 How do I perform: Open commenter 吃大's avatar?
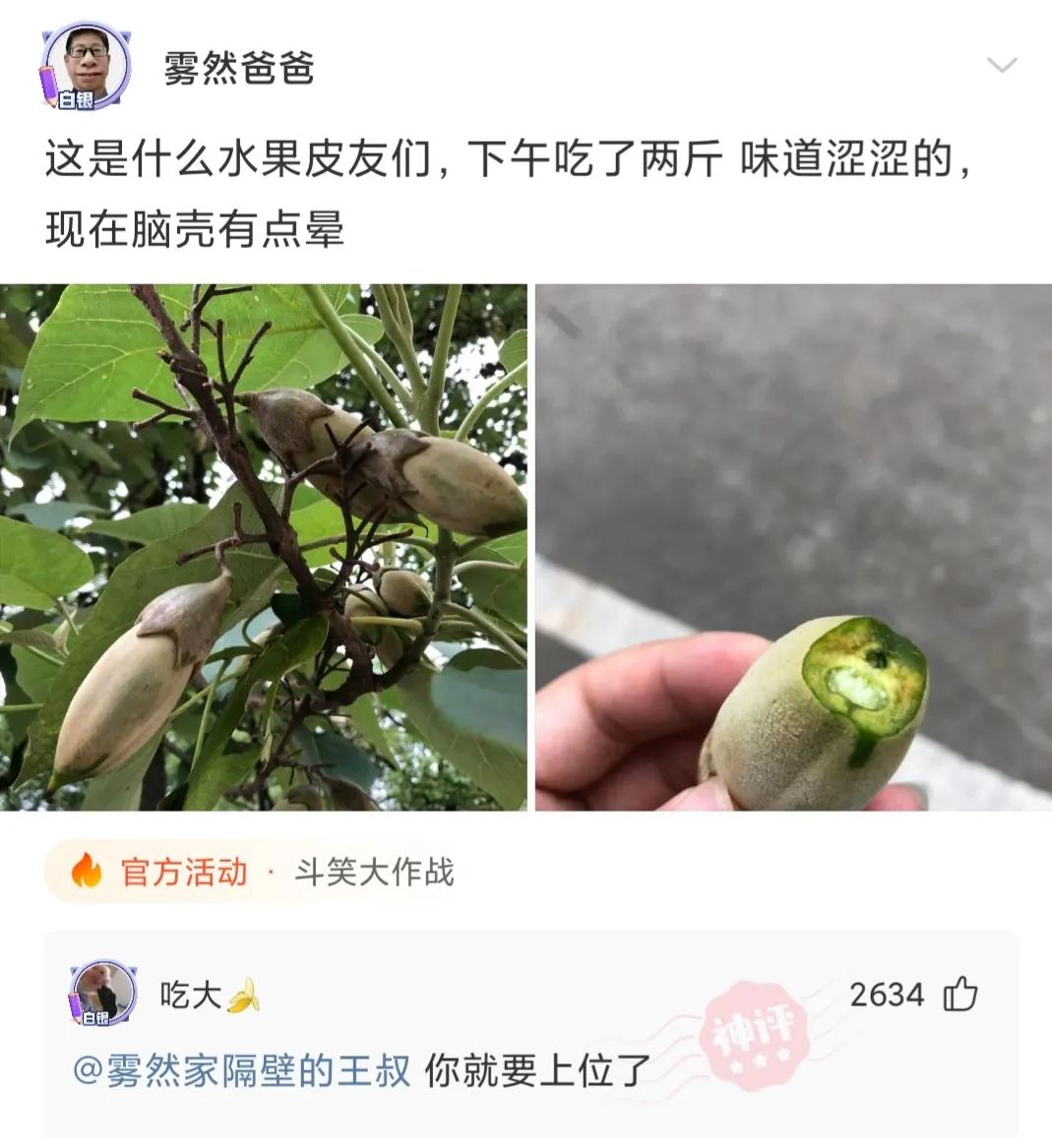(x=102, y=994)
